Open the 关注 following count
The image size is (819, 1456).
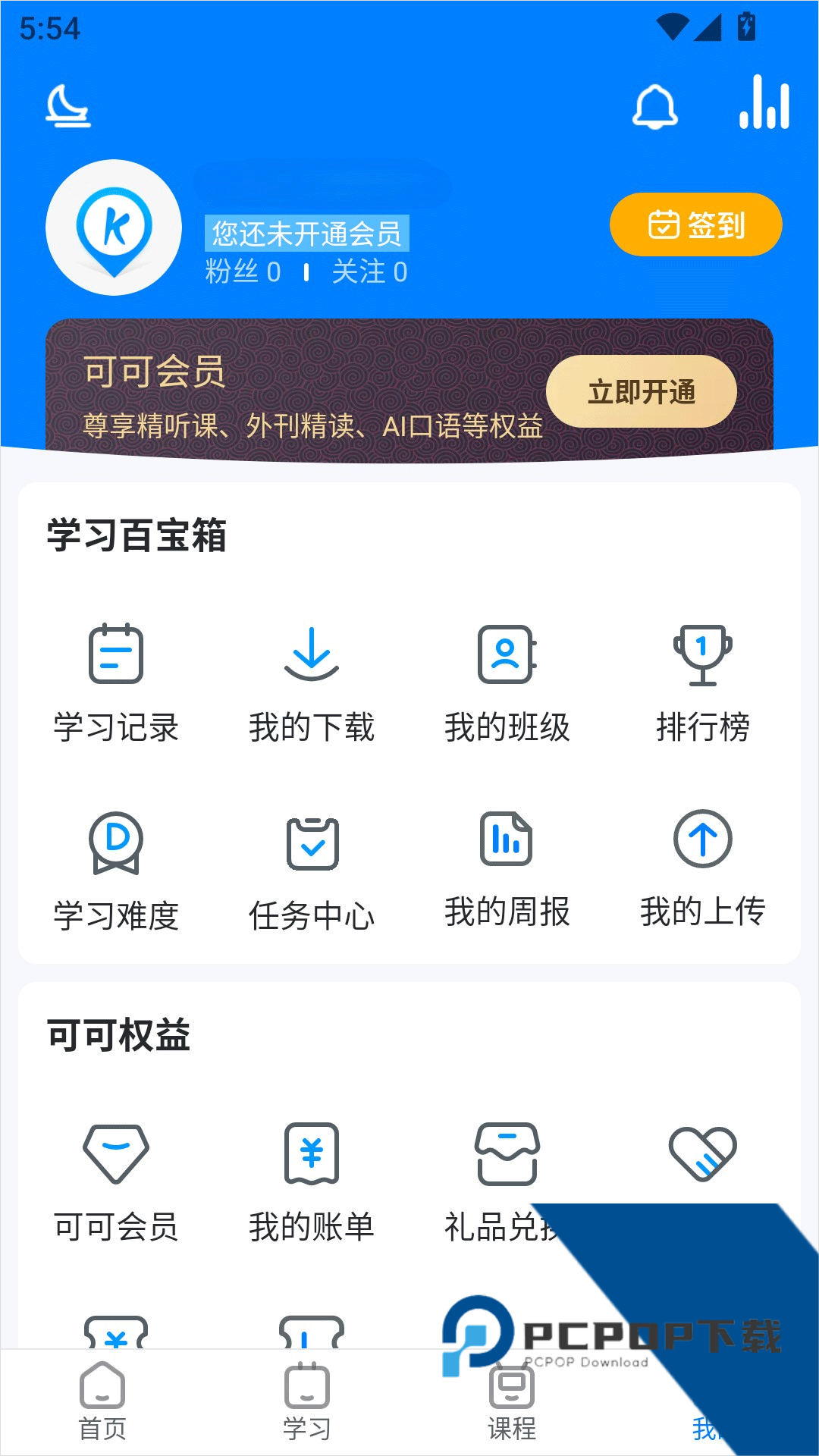click(x=369, y=271)
